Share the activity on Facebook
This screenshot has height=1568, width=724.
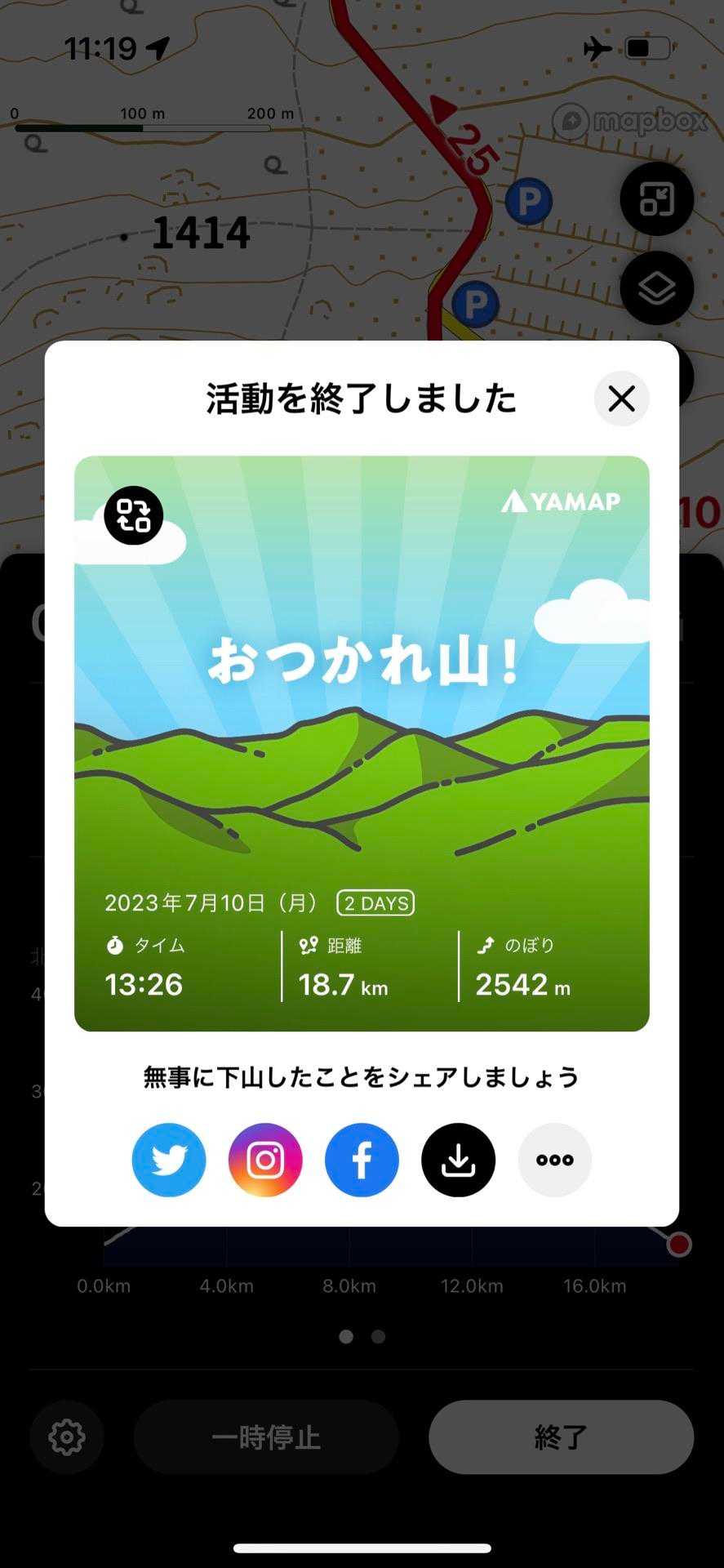(362, 1160)
